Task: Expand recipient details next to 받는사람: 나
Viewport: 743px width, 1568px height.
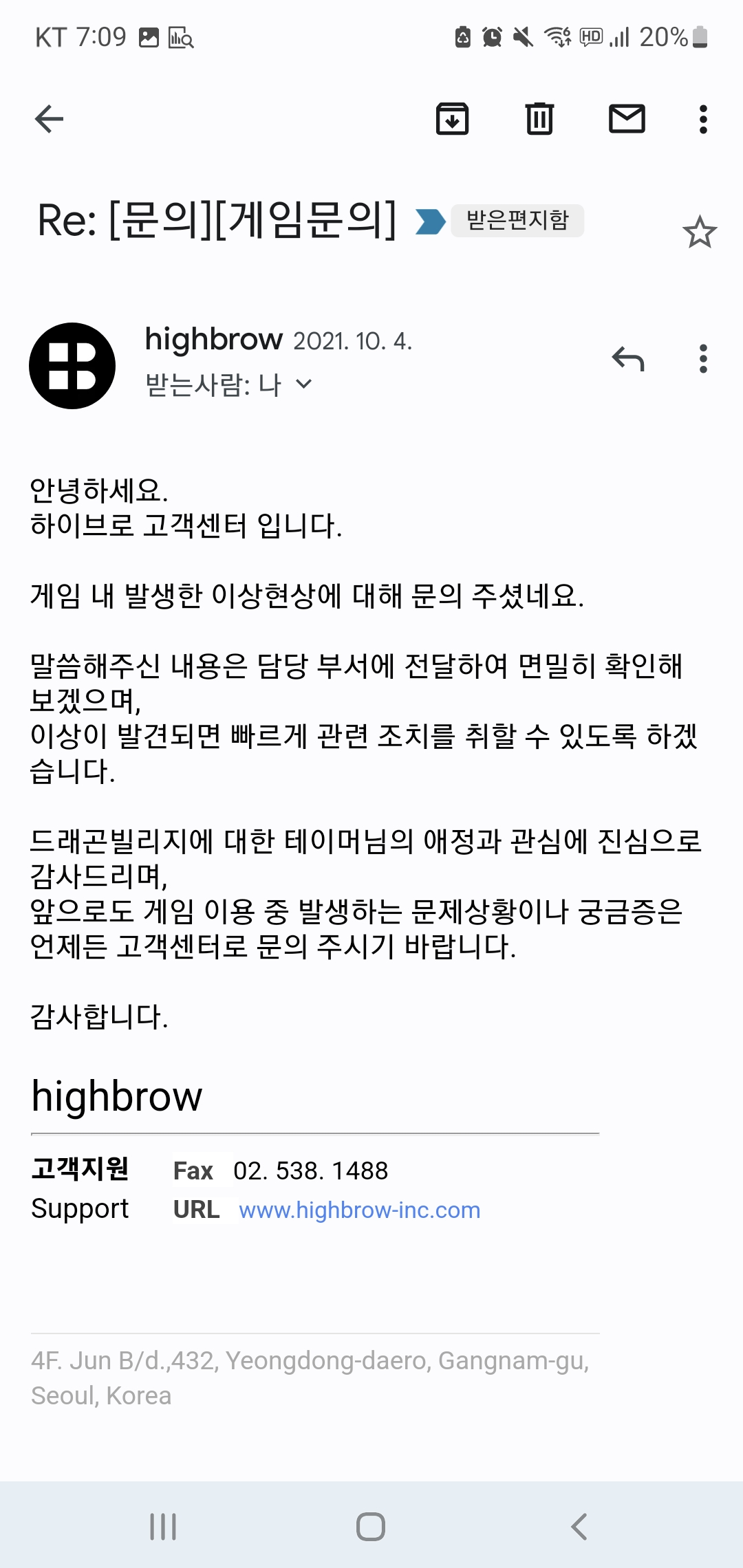Action: click(x=303, y=384)
